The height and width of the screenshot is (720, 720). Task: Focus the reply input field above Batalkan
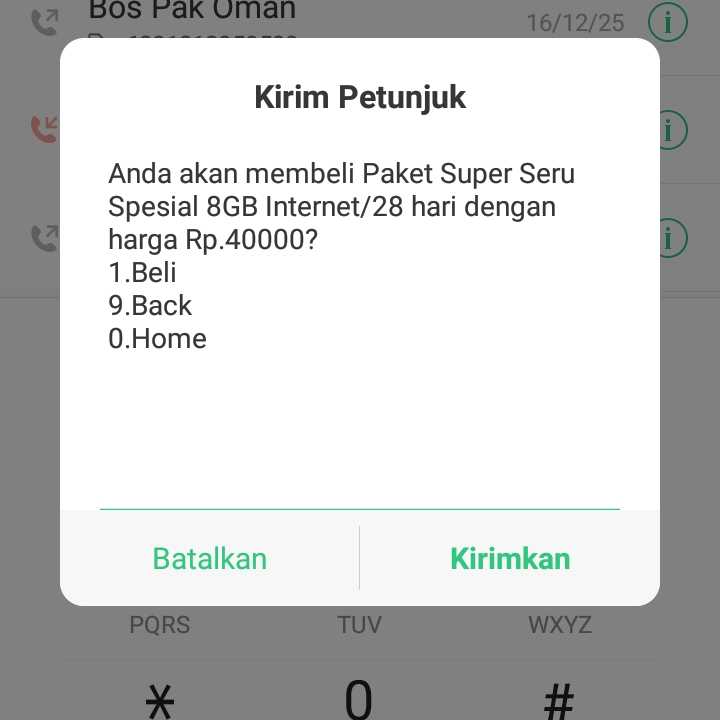click(x=360, y=490)
